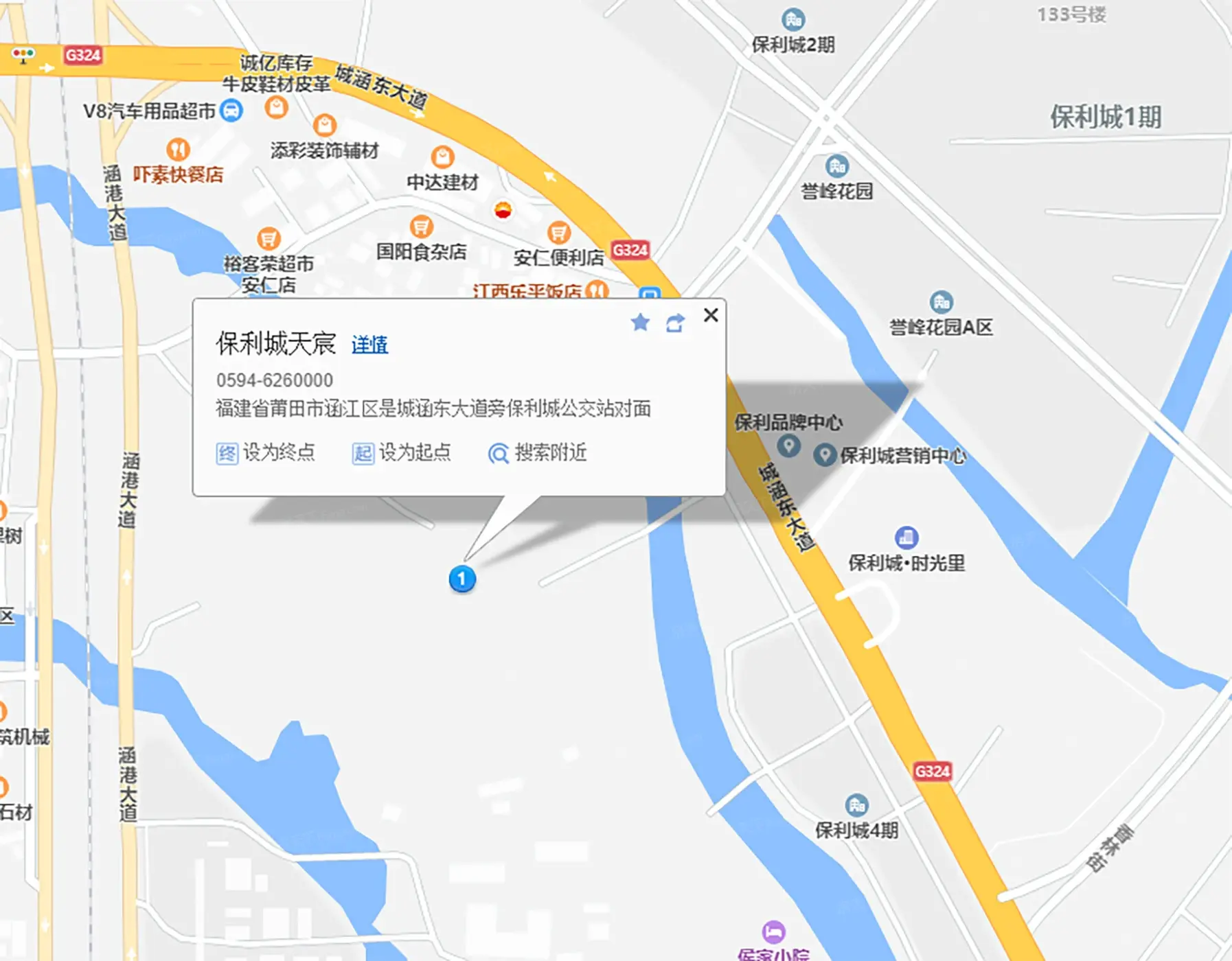1232x961 pixels.
Task: Open the 保利城4期 map marker
Action: [x=856, y=805]
